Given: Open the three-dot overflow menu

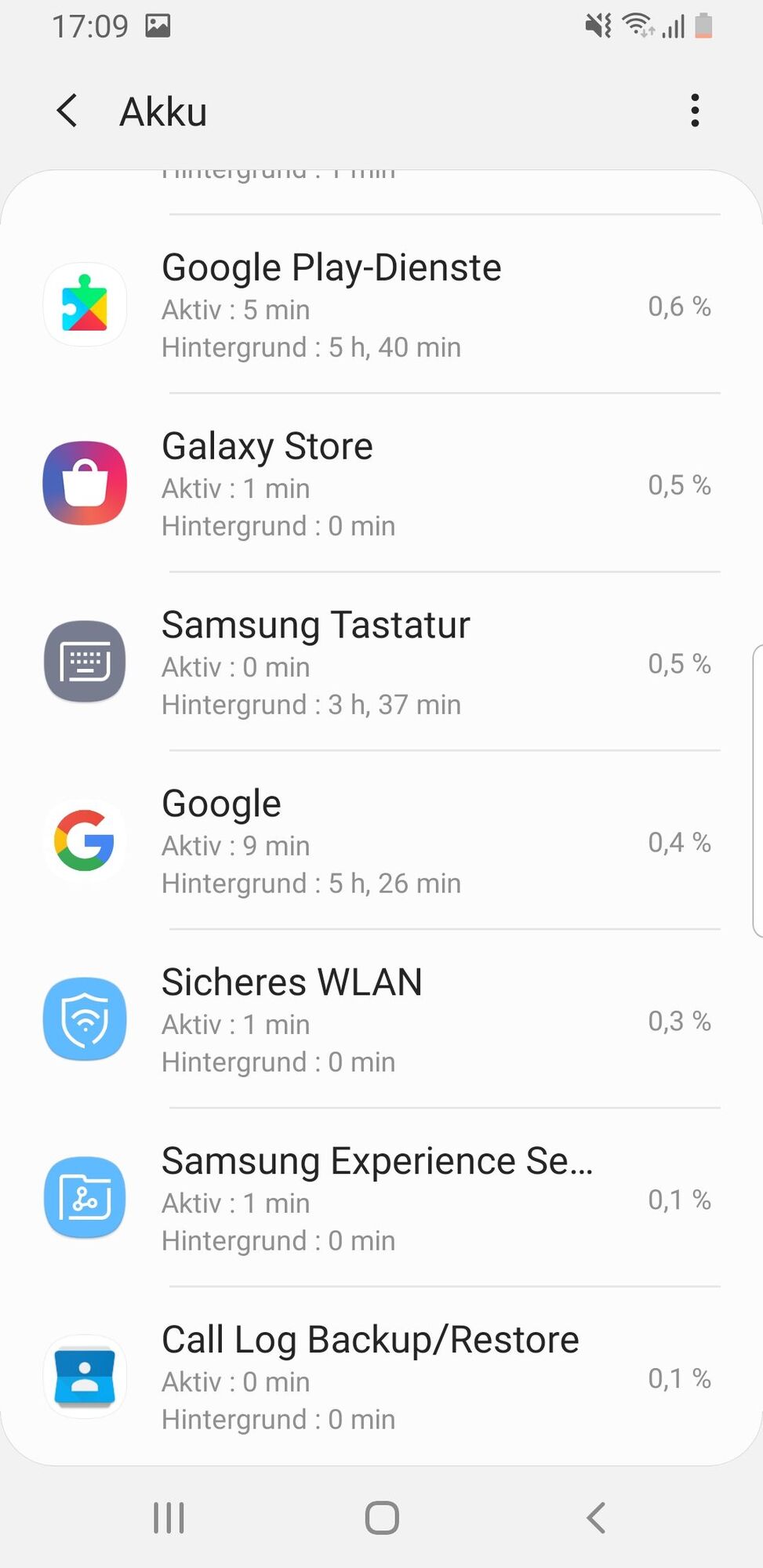Looking at the screenshot, I should (x=694, y=111).
